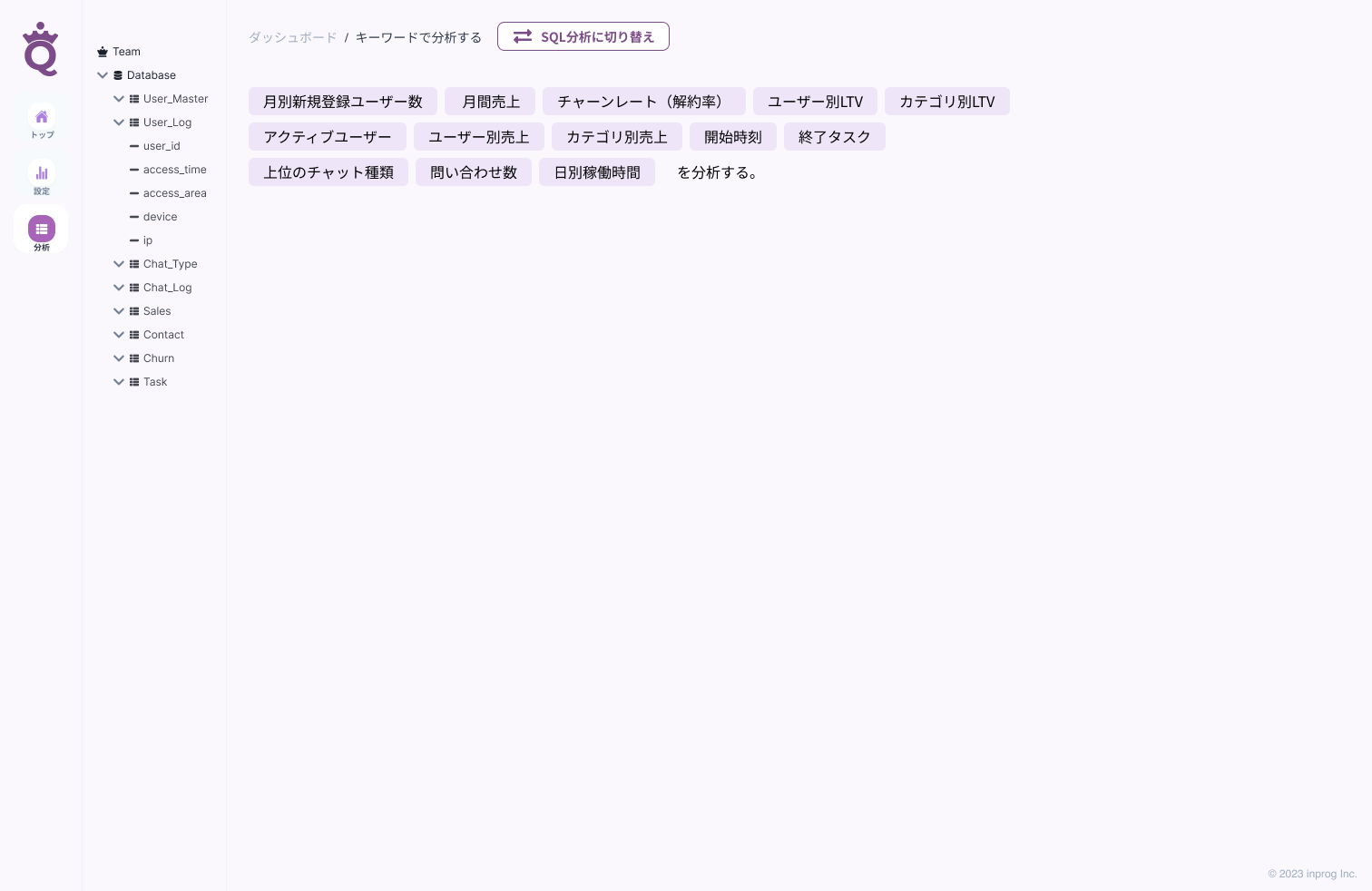Go to 設定 in the sidebar
Image resolution: width=1372 pixels, height=891 pixels.
pos(42,177)
